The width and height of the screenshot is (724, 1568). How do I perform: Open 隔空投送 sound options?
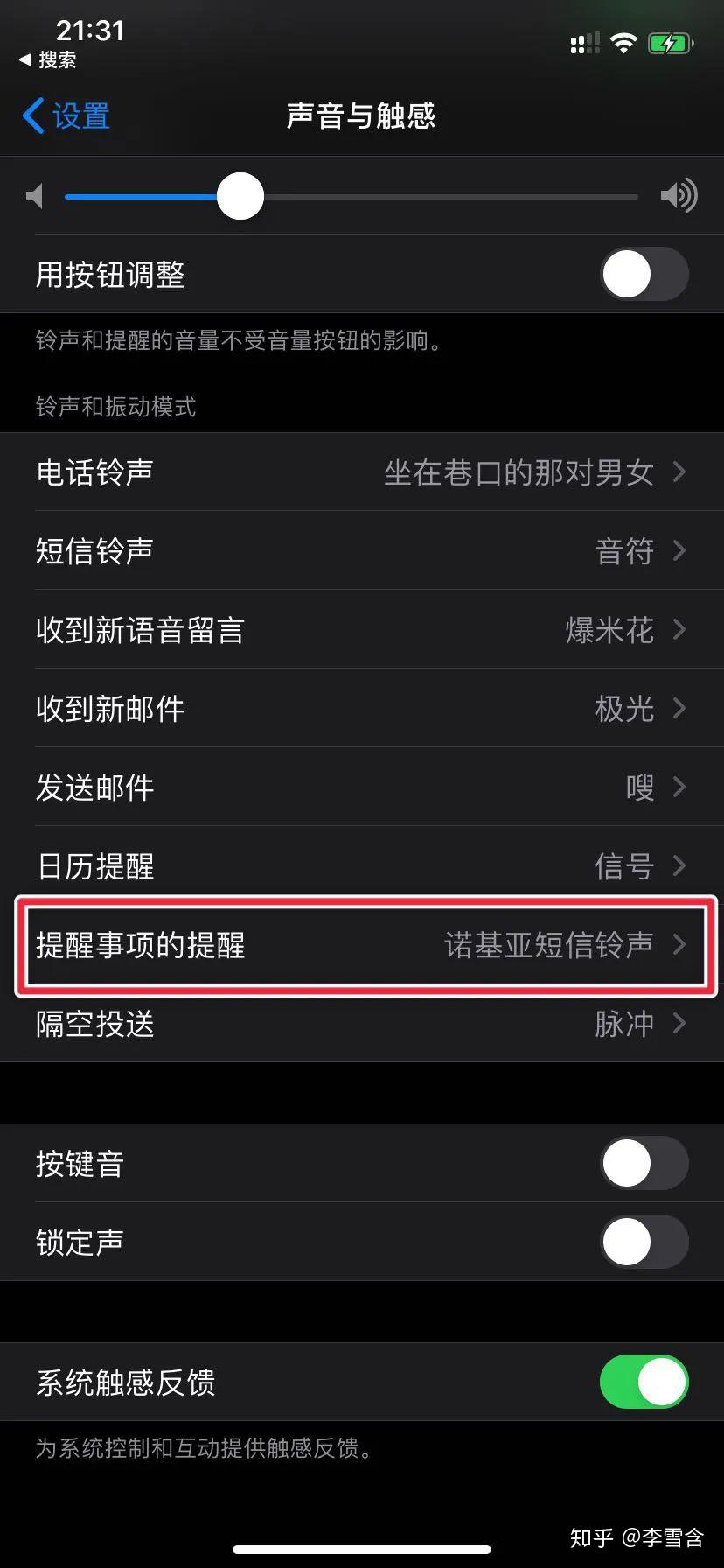tap(362, 1024)
